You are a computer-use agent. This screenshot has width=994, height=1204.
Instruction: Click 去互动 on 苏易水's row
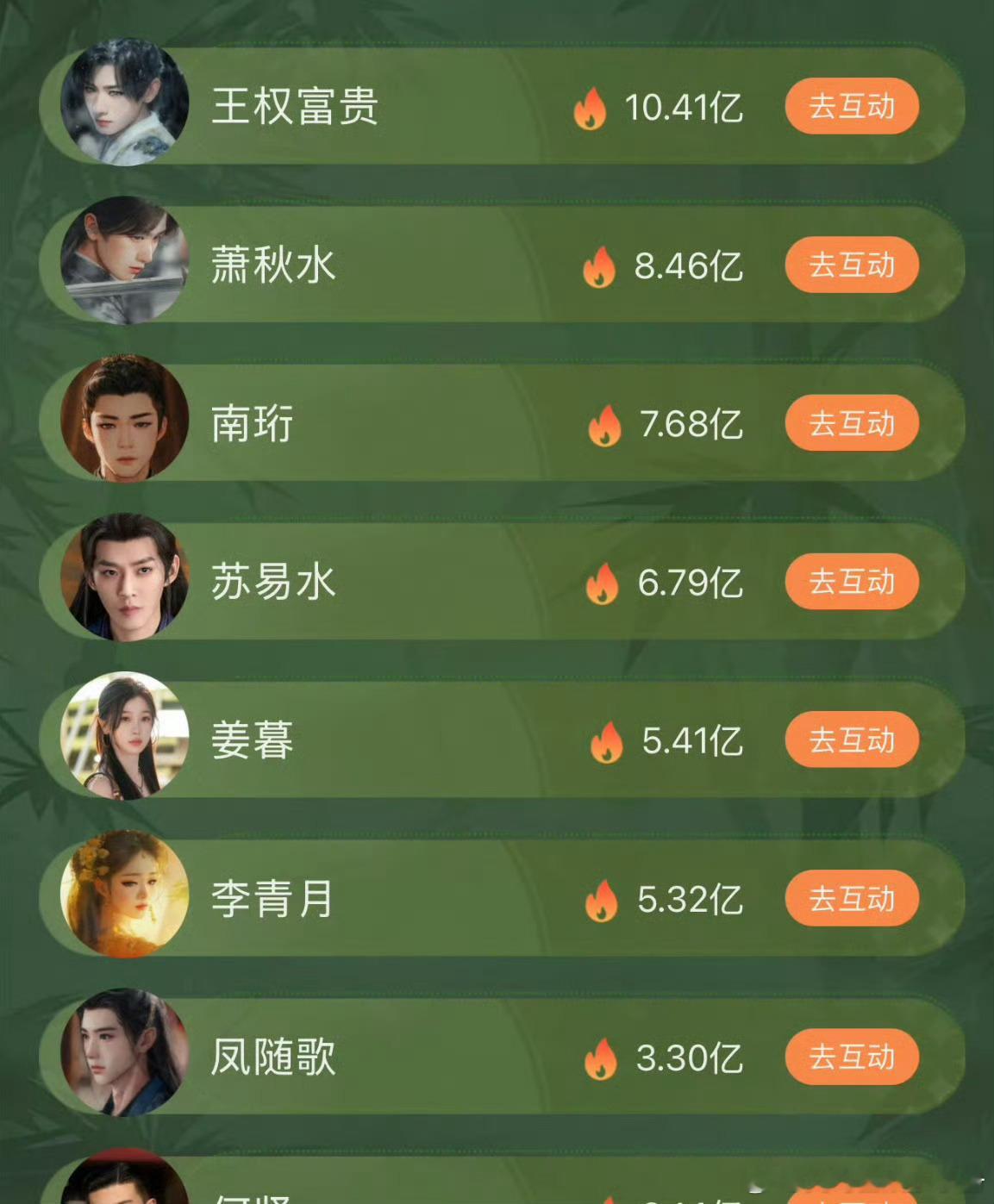click(x=852, y=581)
